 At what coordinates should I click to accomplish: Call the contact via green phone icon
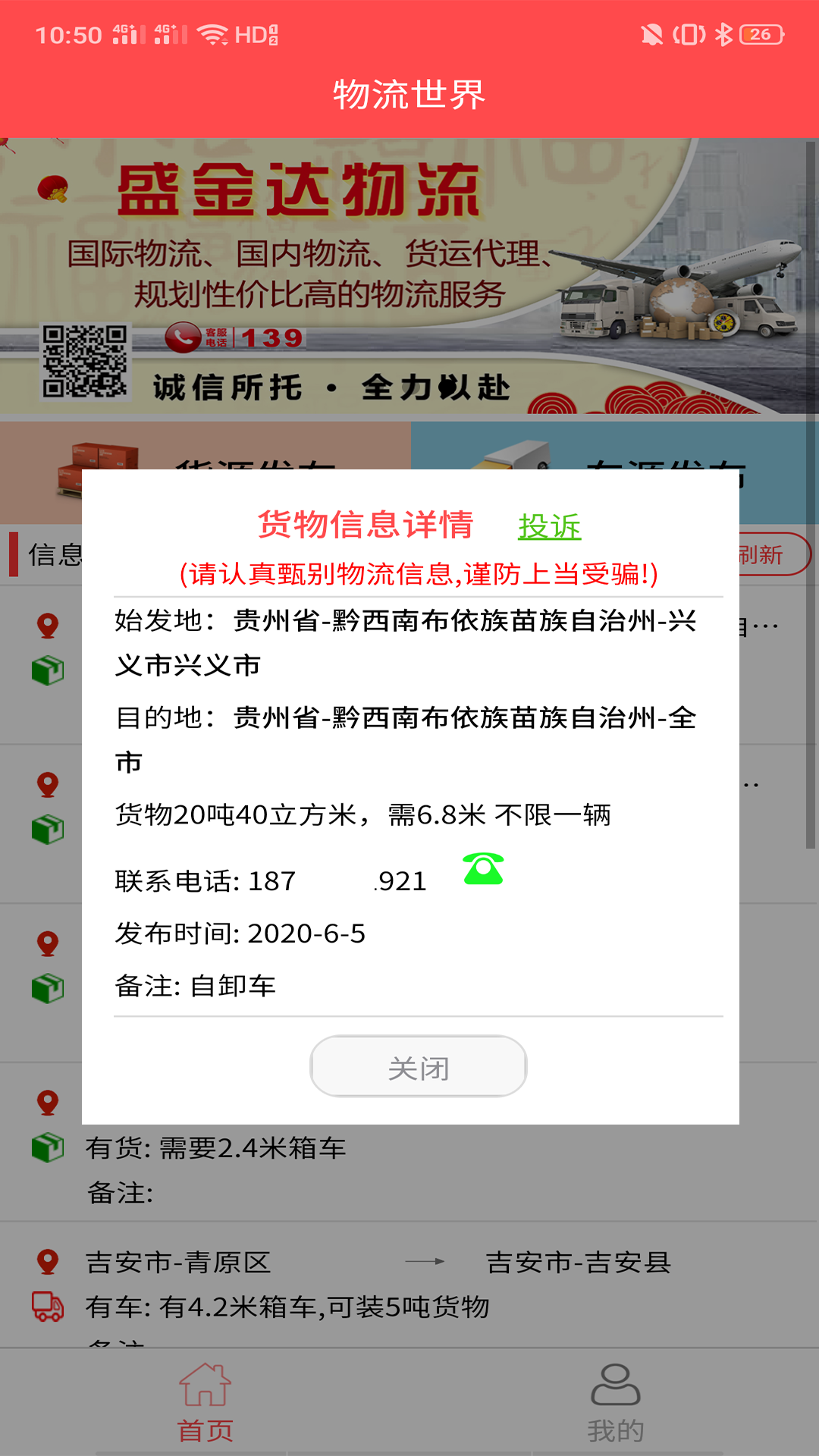pyautogui.click(x=484, y=869)
